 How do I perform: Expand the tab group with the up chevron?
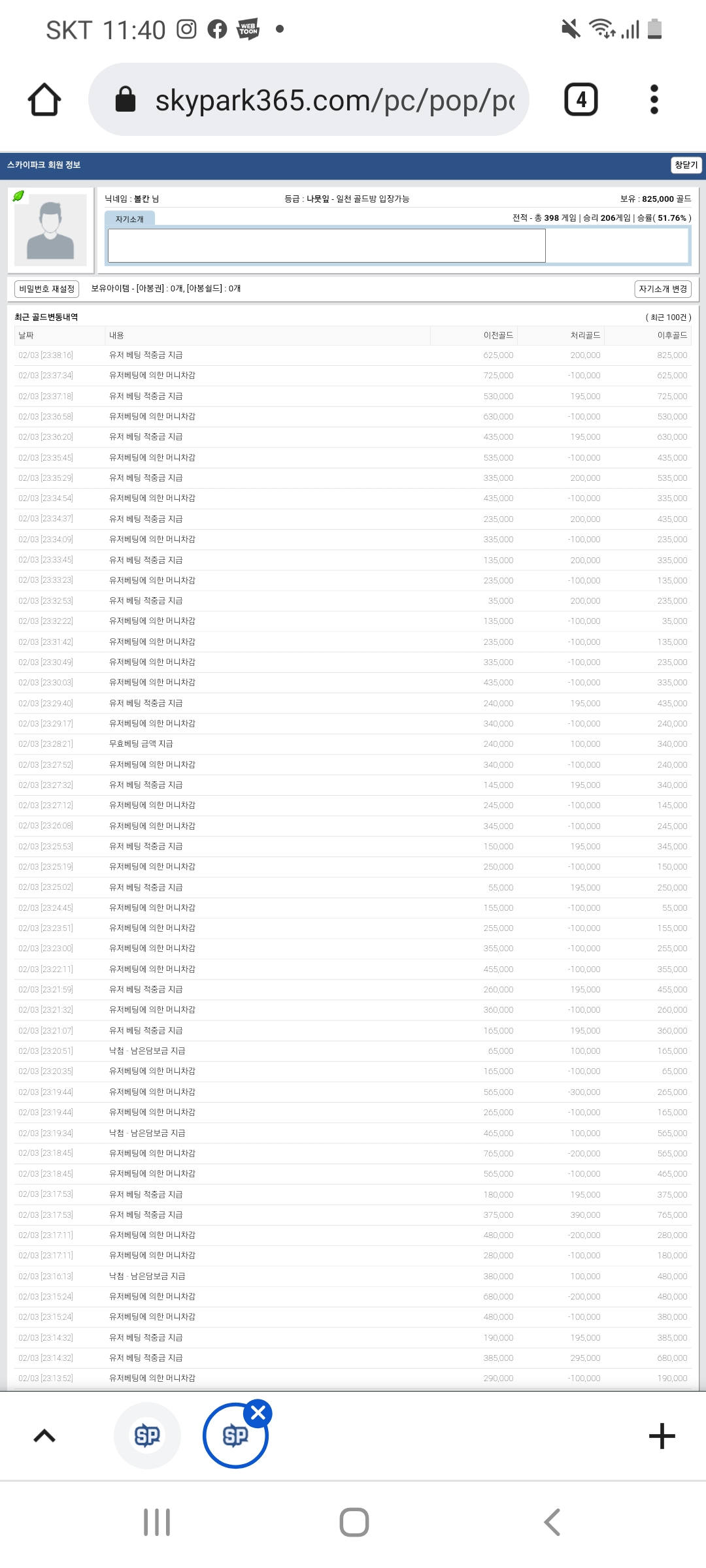click(44, 1436)
